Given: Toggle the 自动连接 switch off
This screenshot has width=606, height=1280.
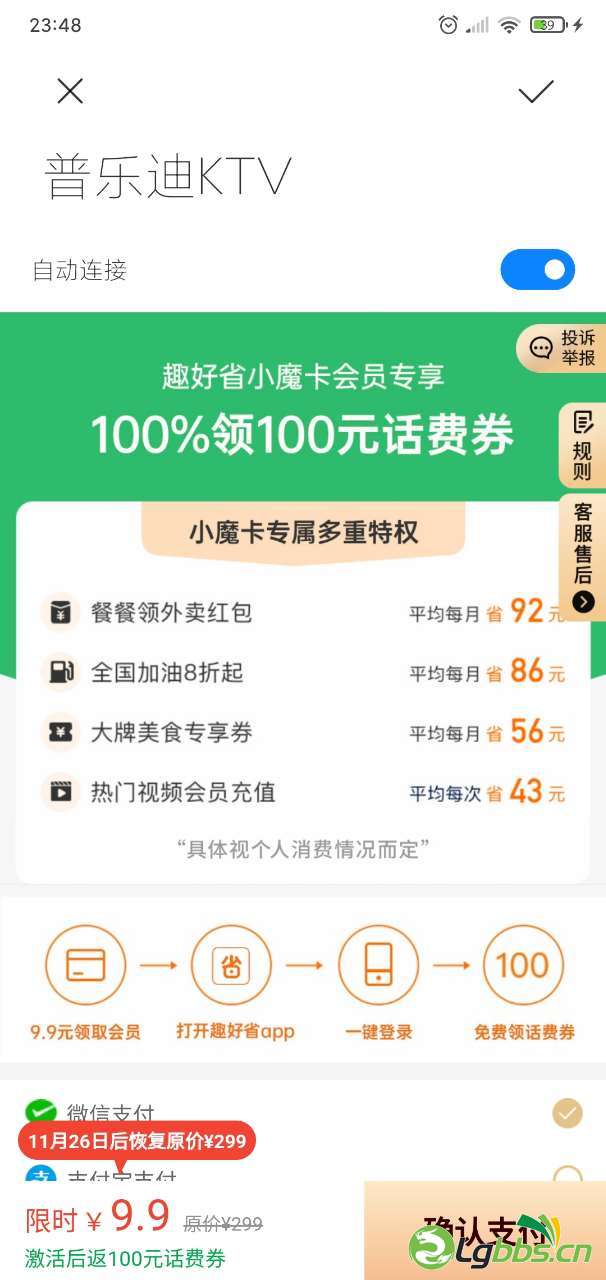Looking at the screenshot, I should click(538, 270).
